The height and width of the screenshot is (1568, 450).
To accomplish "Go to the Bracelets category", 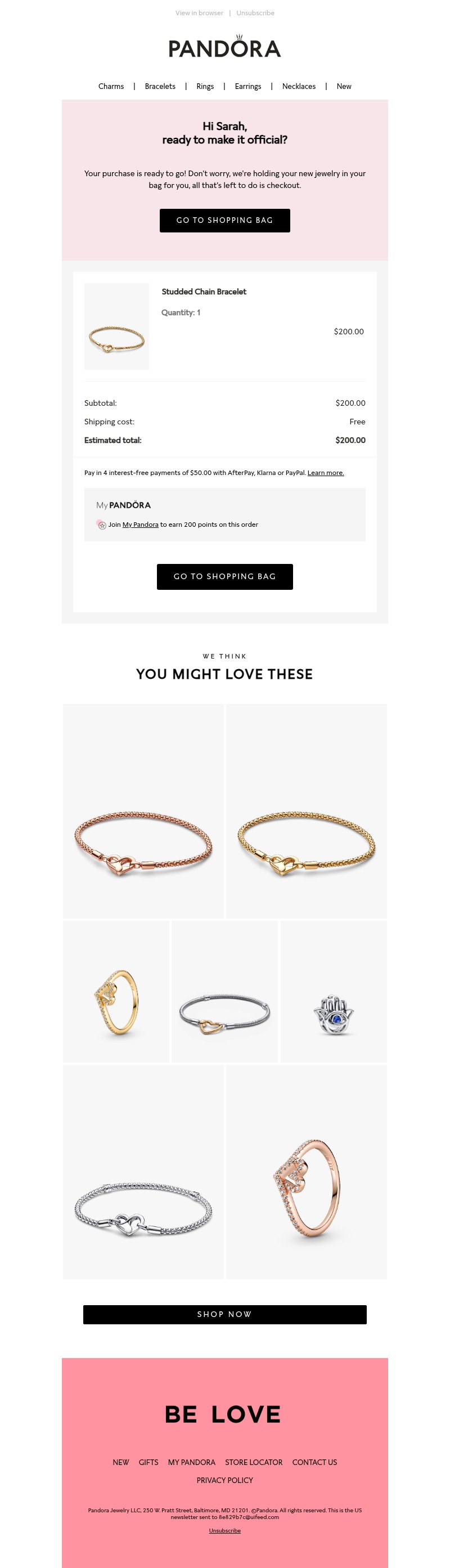I will 160,87.
